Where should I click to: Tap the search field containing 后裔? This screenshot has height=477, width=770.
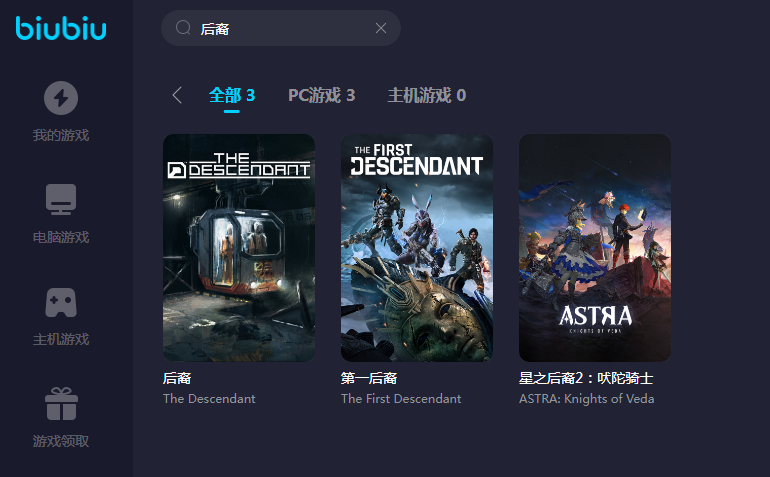280,28
